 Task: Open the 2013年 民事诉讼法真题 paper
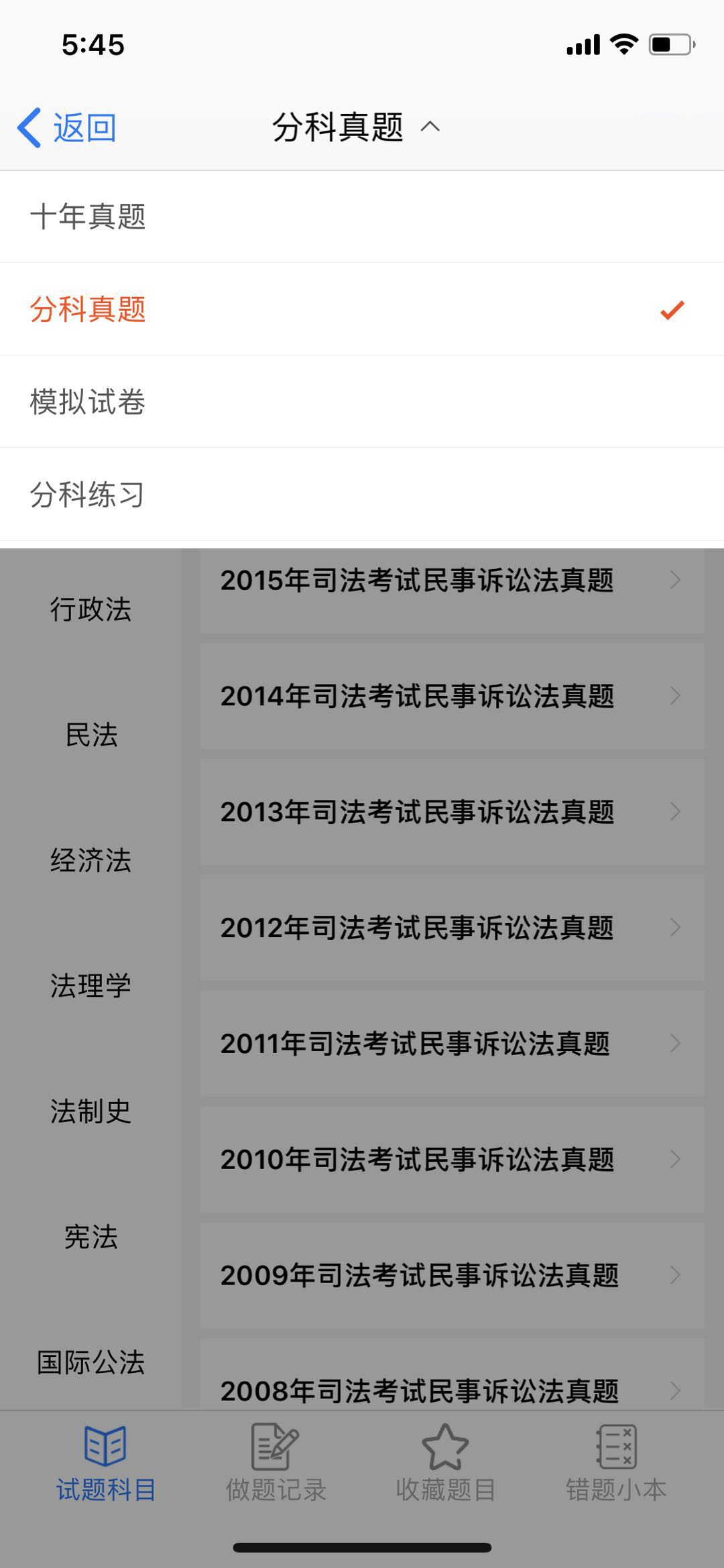tap(451, 812)
